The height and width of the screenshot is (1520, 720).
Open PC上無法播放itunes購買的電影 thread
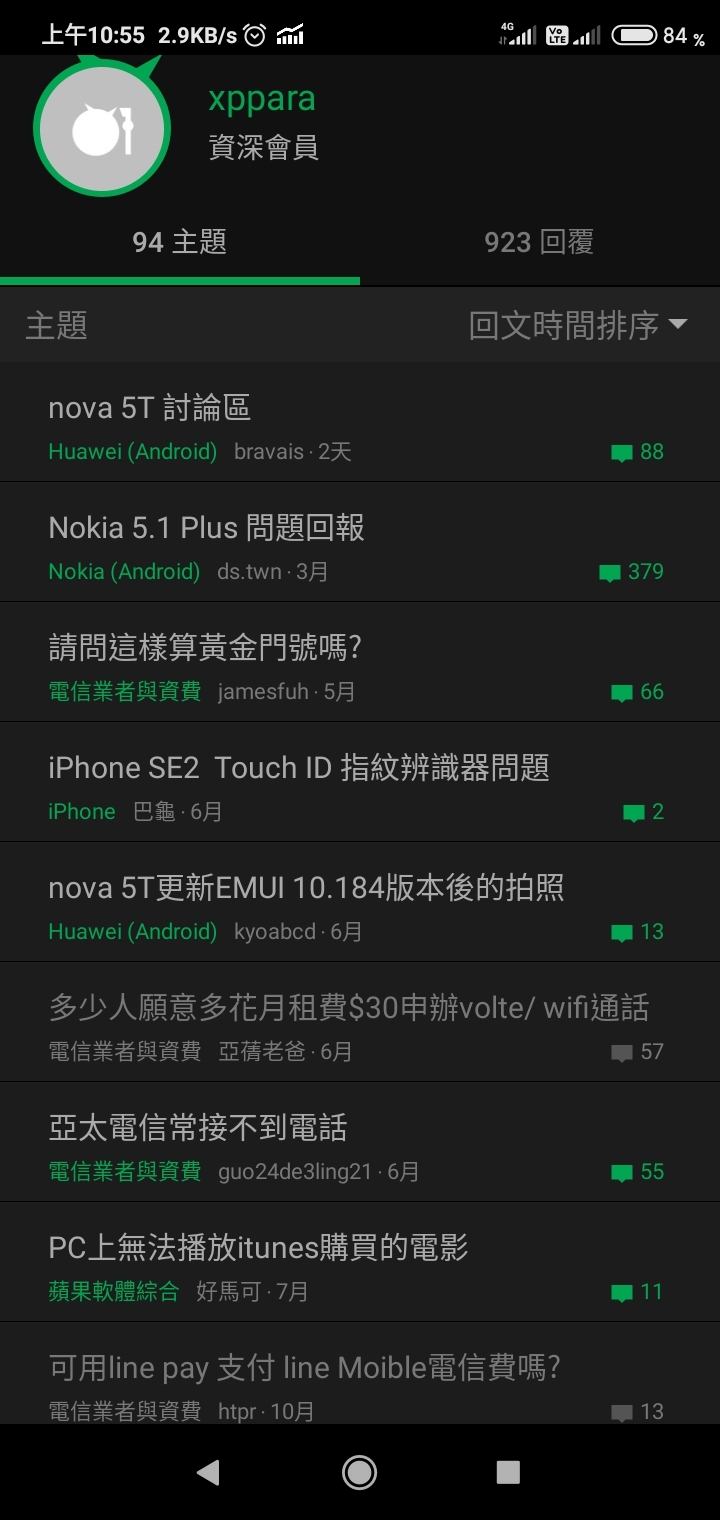tap(360, 1262)
